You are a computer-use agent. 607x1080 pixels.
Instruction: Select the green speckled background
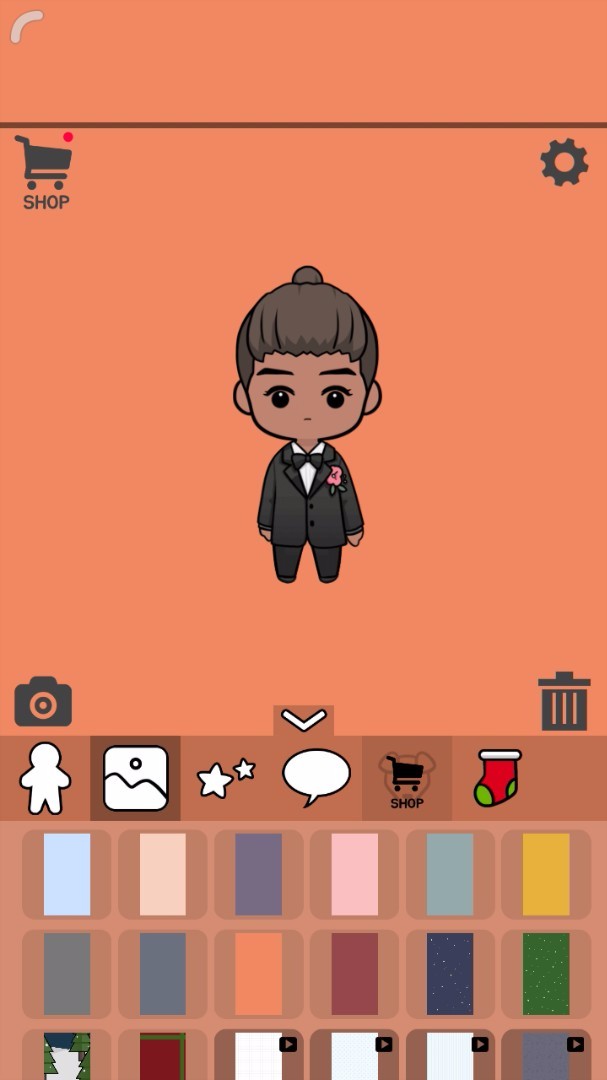click(545, 974)
